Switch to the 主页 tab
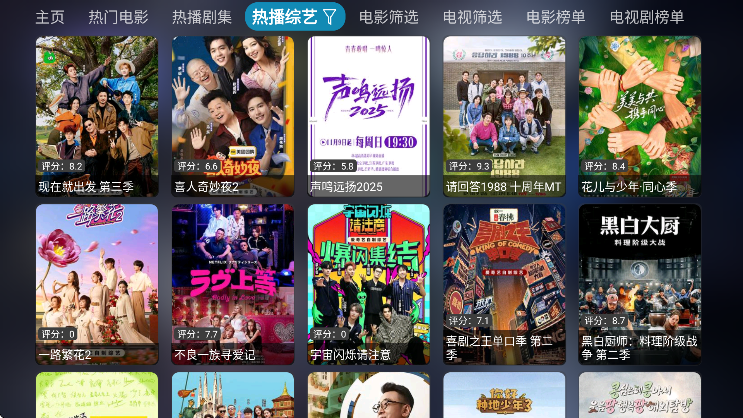Viewport: 743px width, 418px height. point(50,16)
